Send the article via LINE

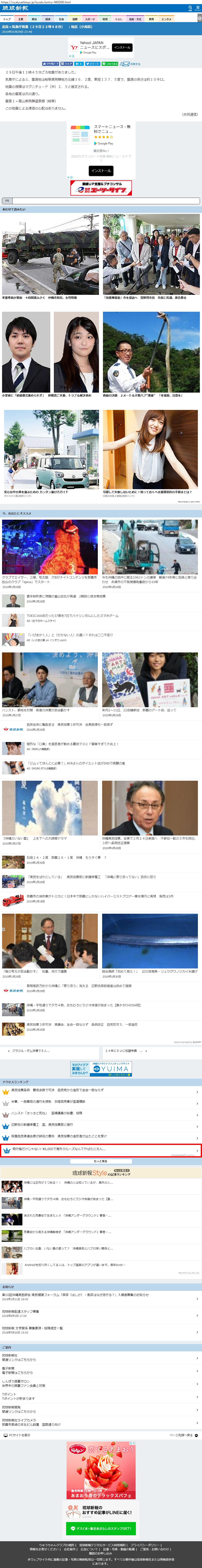(x=110, y=63)
